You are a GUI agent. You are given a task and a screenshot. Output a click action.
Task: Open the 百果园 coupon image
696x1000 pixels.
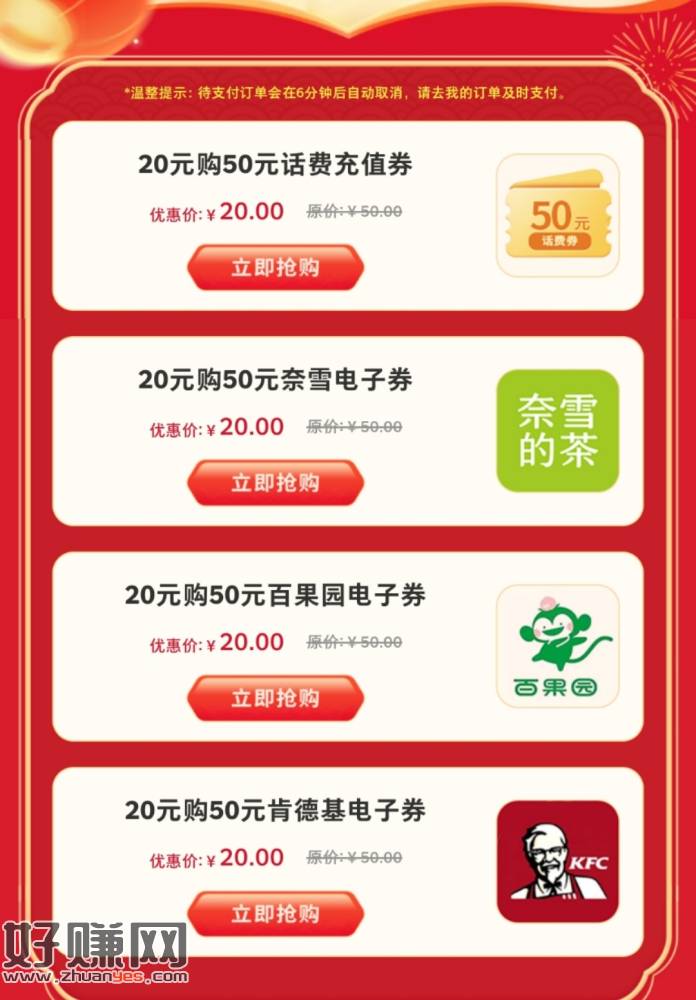click(558, 646)
